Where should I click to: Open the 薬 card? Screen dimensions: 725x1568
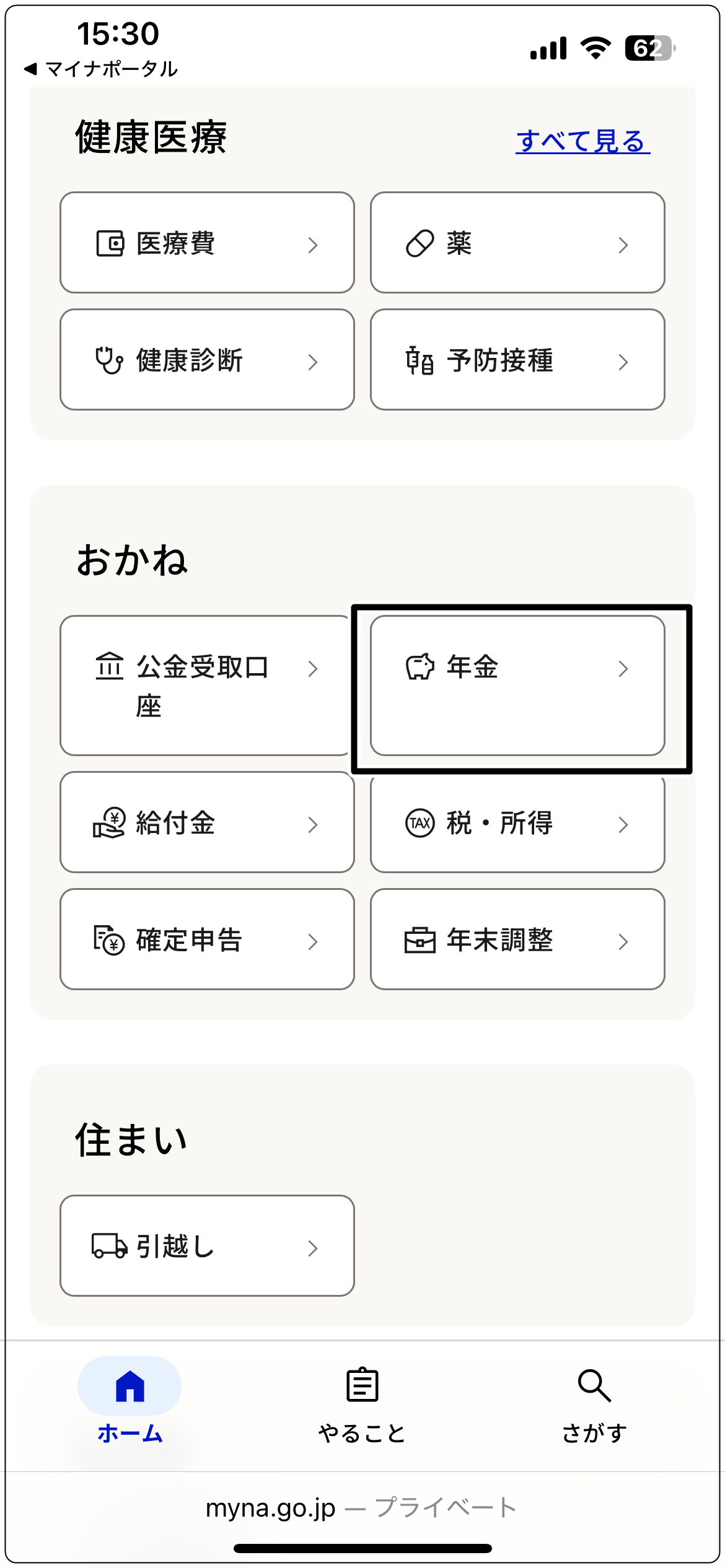click(517, 243)
